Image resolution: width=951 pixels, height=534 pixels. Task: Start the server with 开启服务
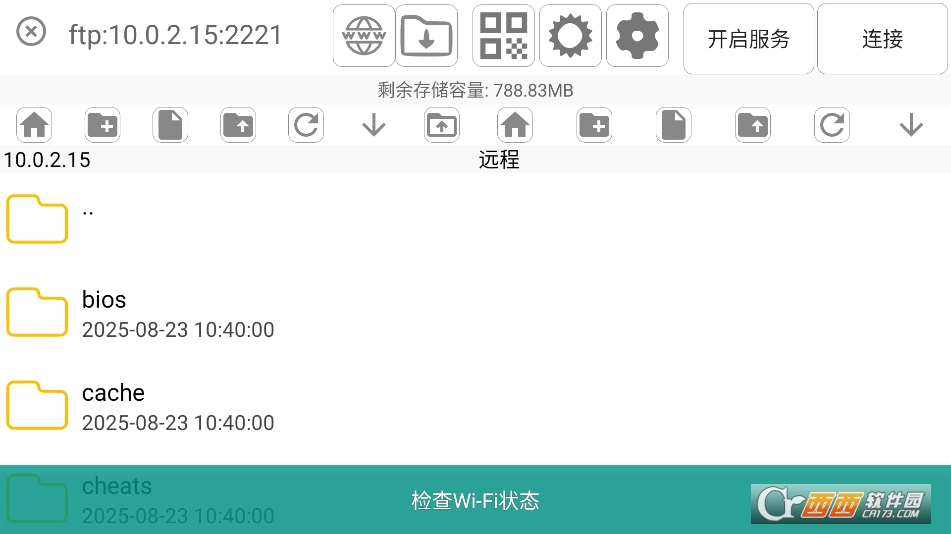[748, 39]
